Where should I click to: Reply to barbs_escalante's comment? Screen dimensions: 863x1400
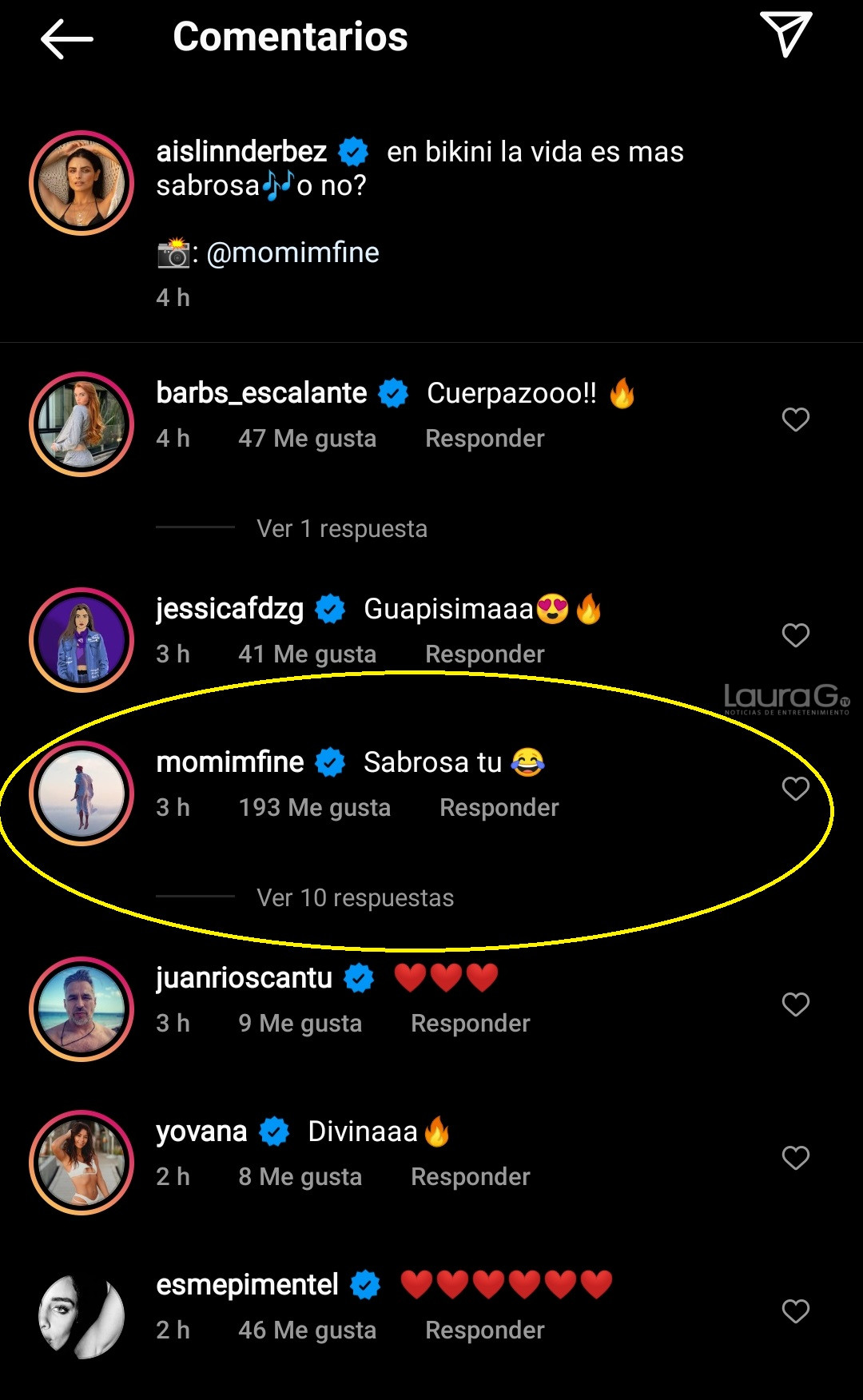(484, 439)
